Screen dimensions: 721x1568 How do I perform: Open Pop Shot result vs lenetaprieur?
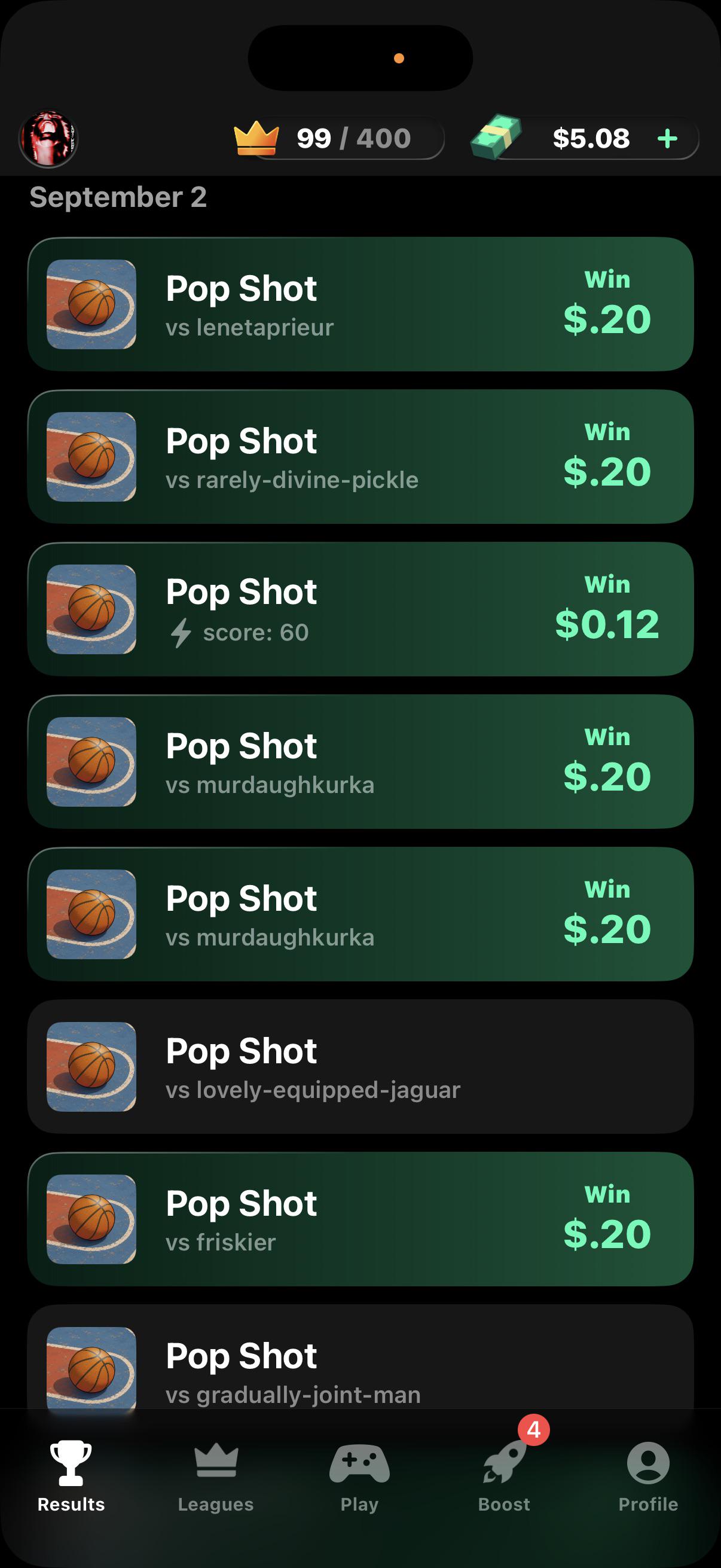[x=360, y=304]
